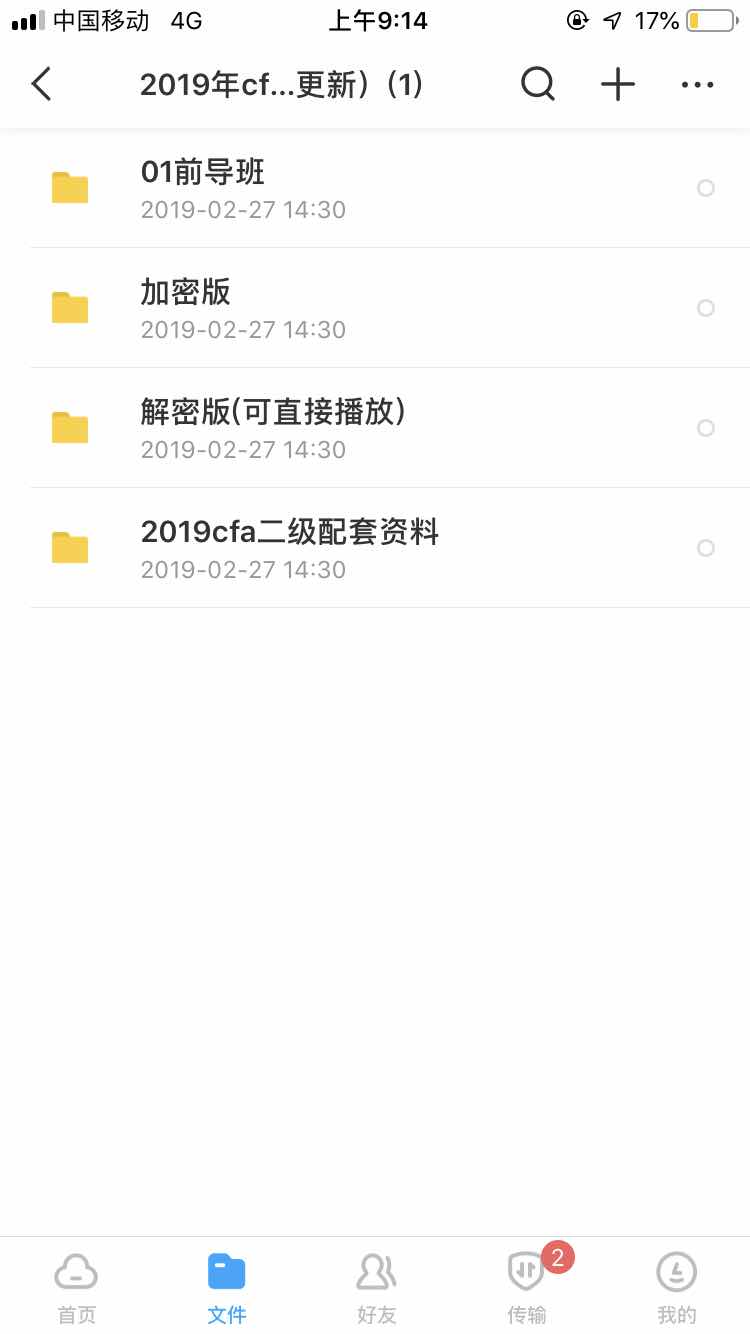Open the search magnifier icon
This screenshot has height=1334, width=750.
tap(537, 85)
